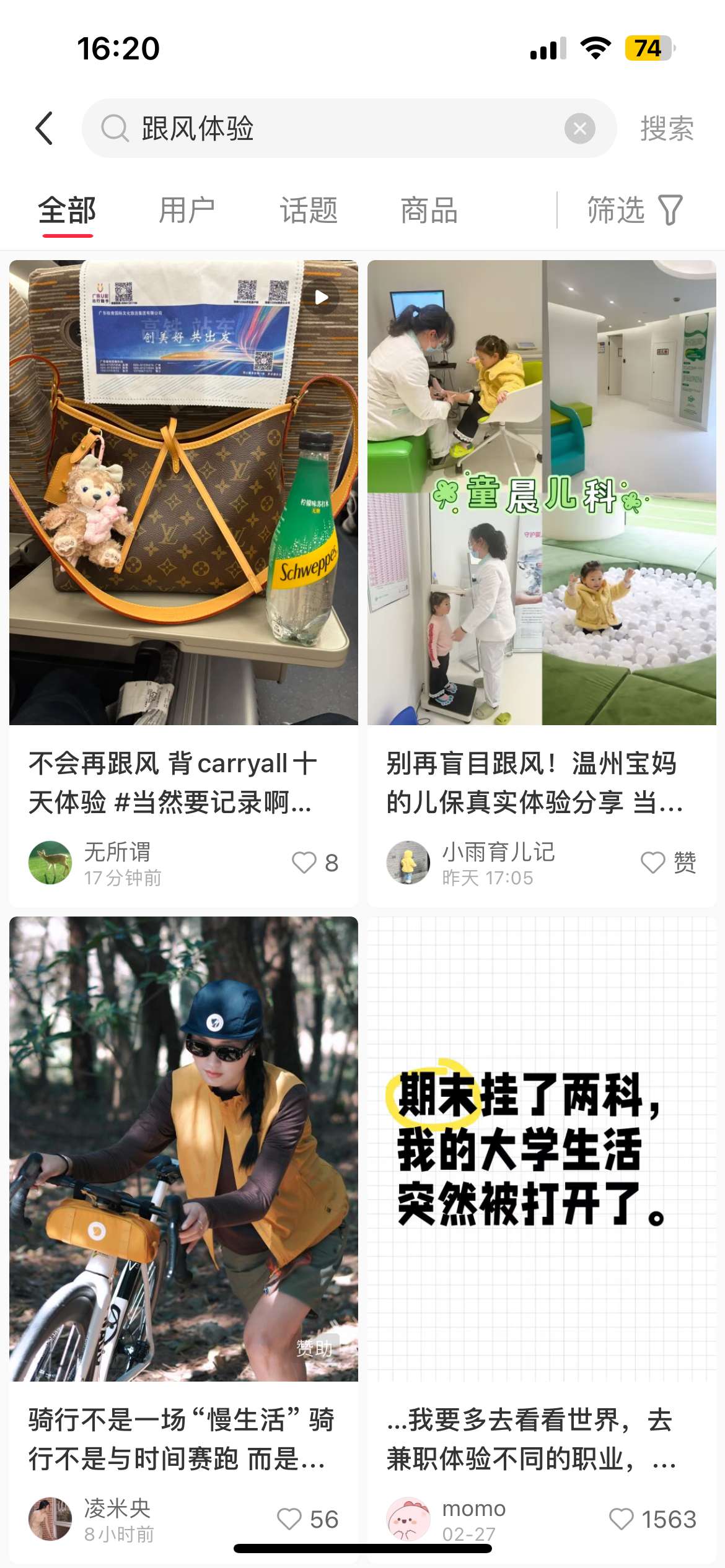Open the cycling post by 凌米央
The image size is (725, 1568).
pyautogui.click(x=183, y=1149)
